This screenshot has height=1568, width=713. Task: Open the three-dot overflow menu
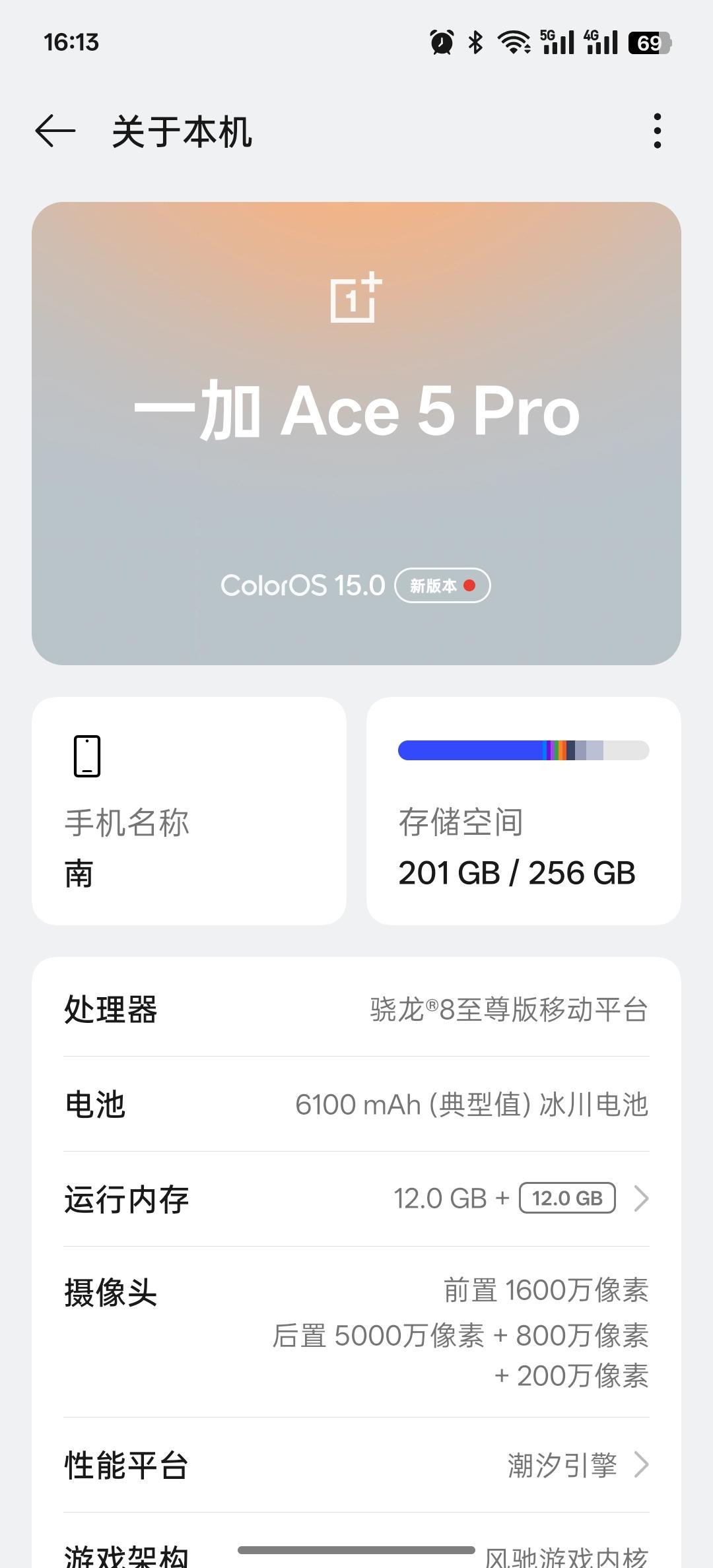pos(656,131)
